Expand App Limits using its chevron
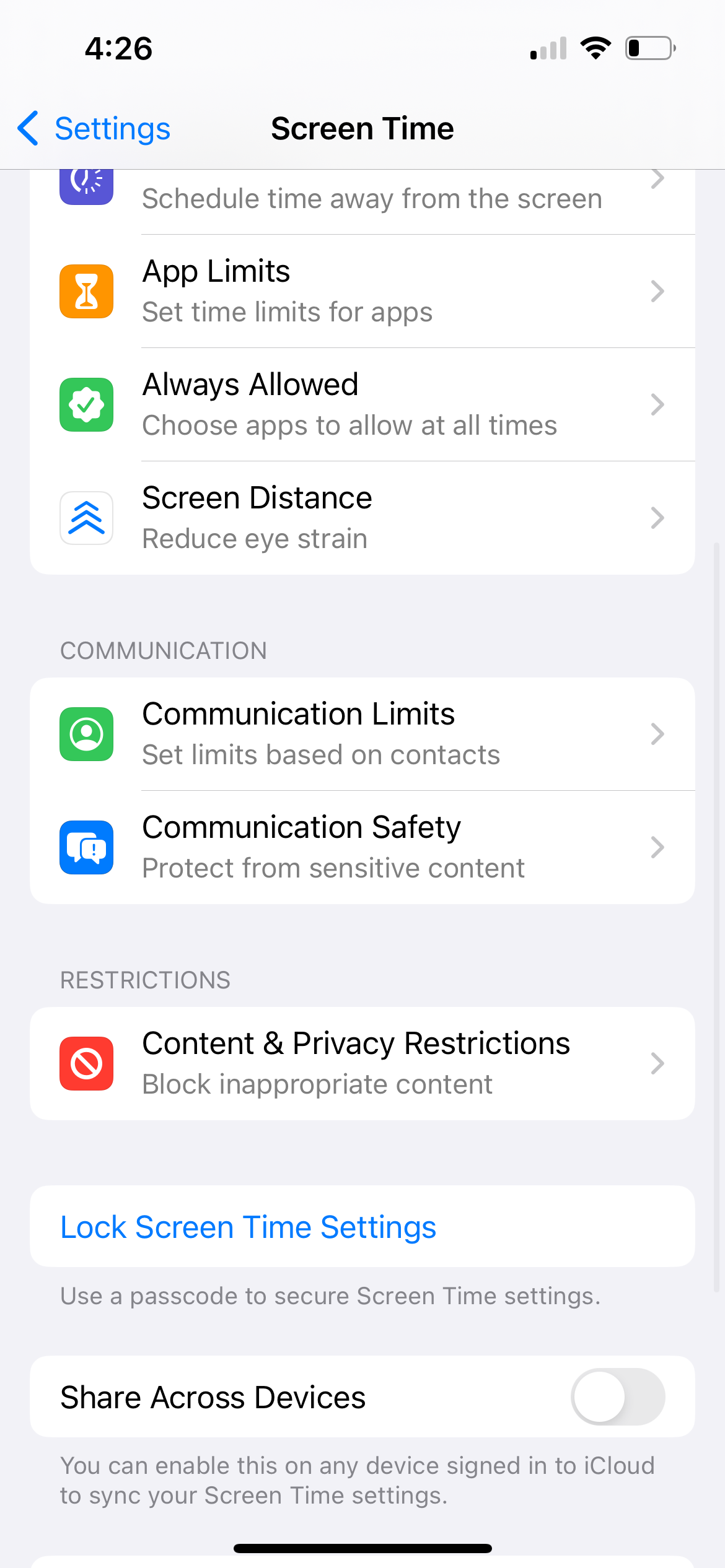The height and width of the screenshot is (1568, 725). pos(658,291)
